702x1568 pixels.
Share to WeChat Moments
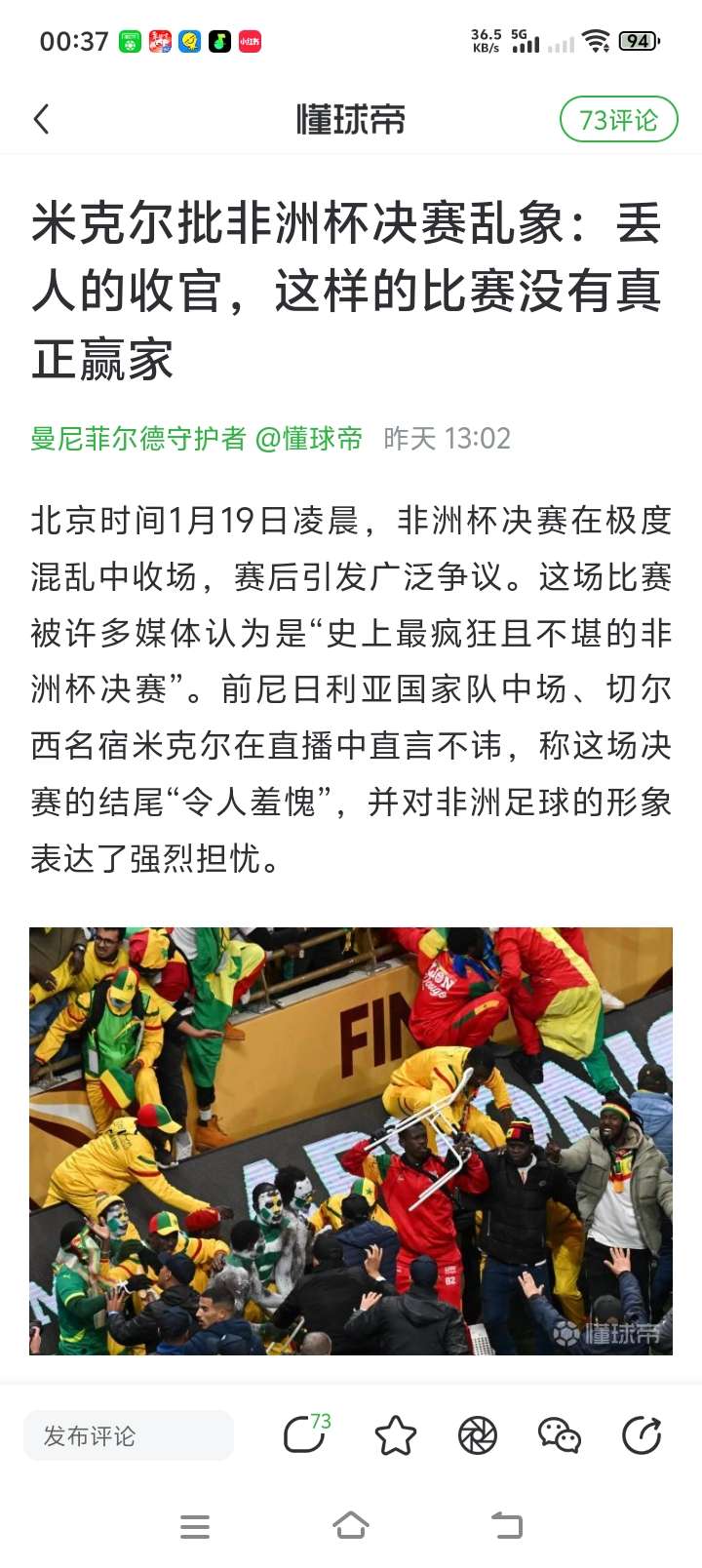tap(478, 1435)
